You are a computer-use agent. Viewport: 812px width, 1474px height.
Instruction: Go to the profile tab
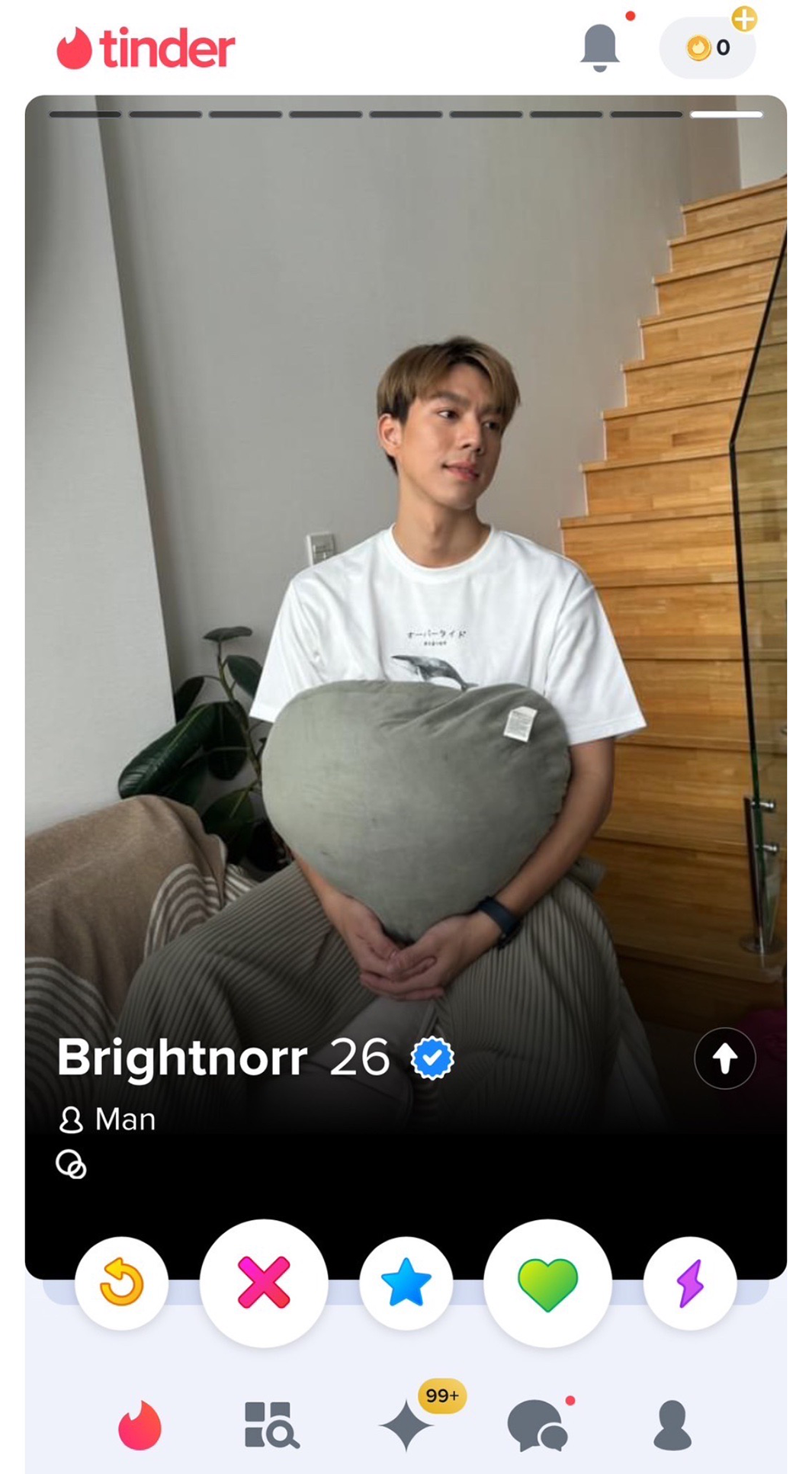pyautogui.click(x=672, y=1424)
